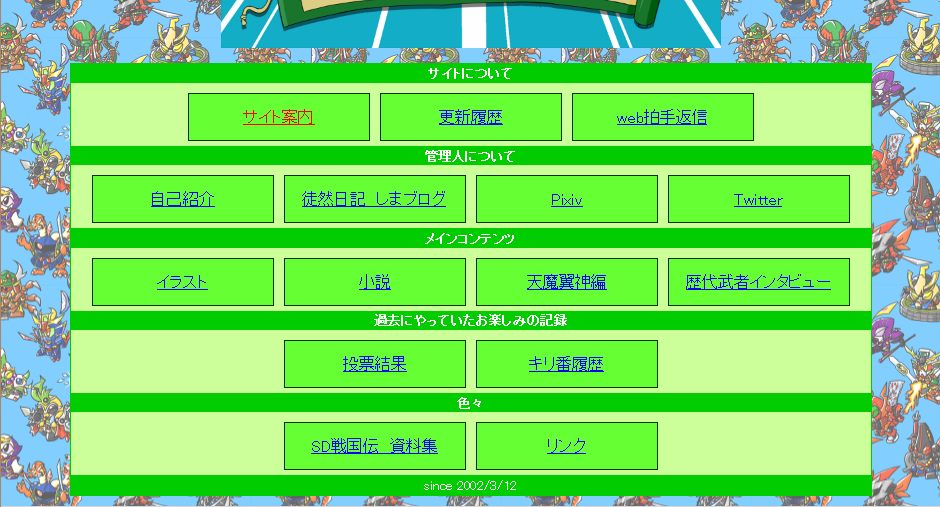View the 投票結果 page

(374, 364)
